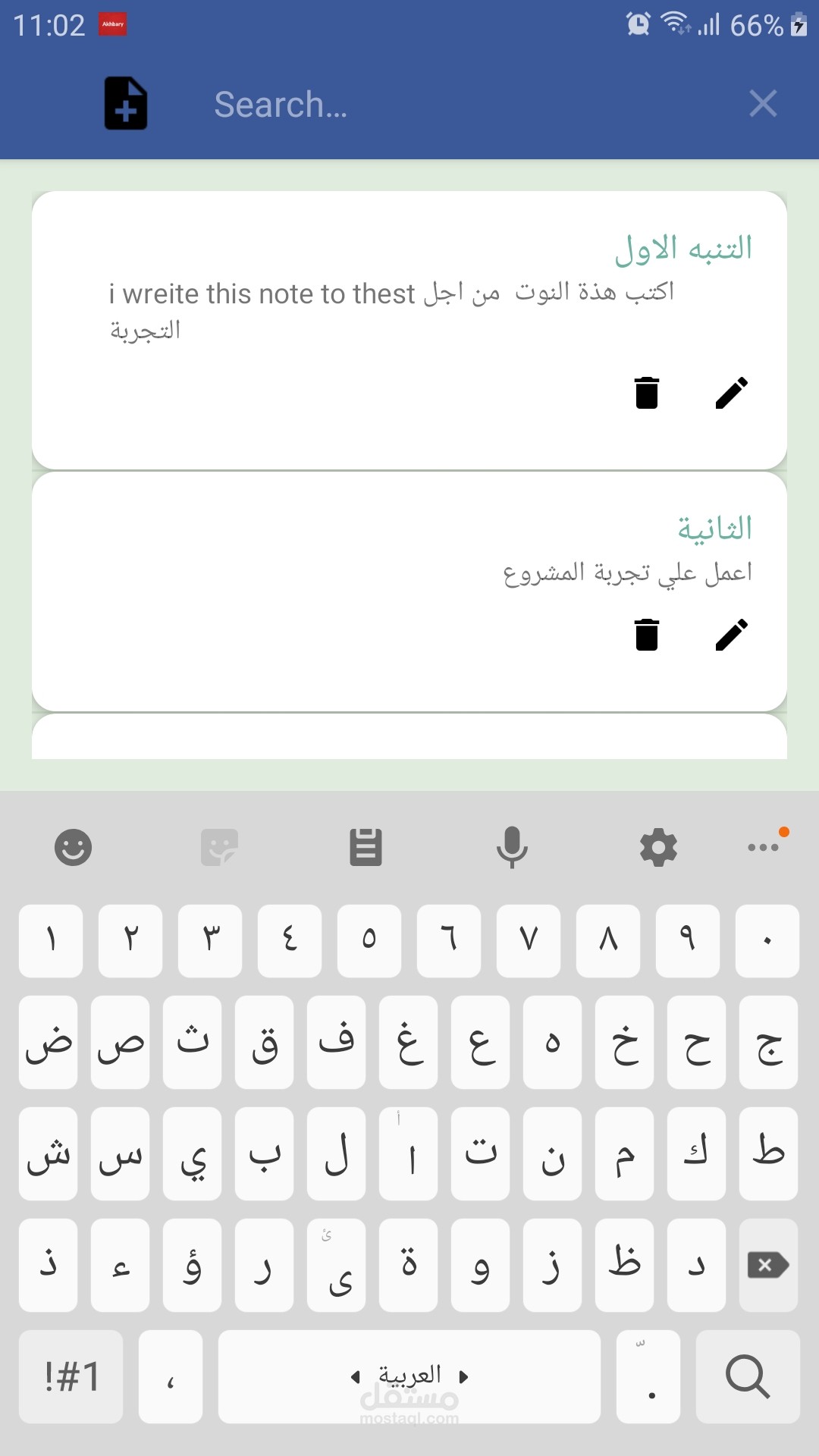Delete the note titled الثانية
Screen dimensions: 819x1456
point(647,635)
